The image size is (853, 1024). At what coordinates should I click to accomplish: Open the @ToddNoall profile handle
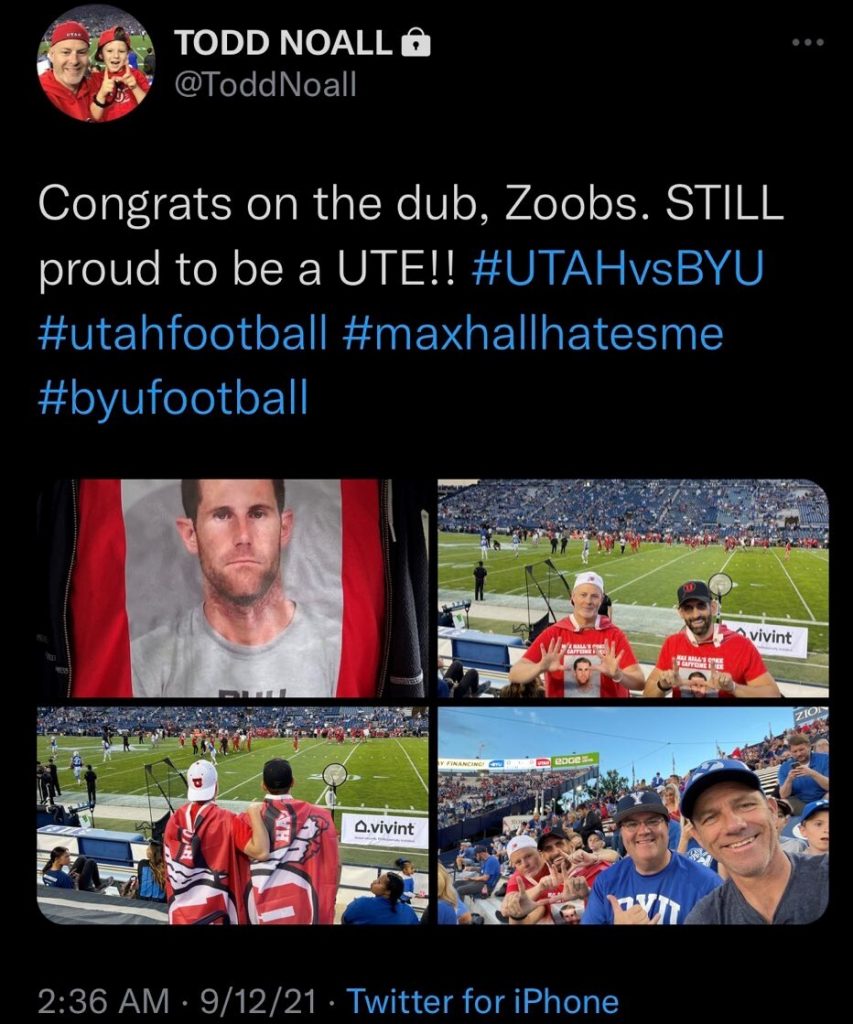[265, 85]
